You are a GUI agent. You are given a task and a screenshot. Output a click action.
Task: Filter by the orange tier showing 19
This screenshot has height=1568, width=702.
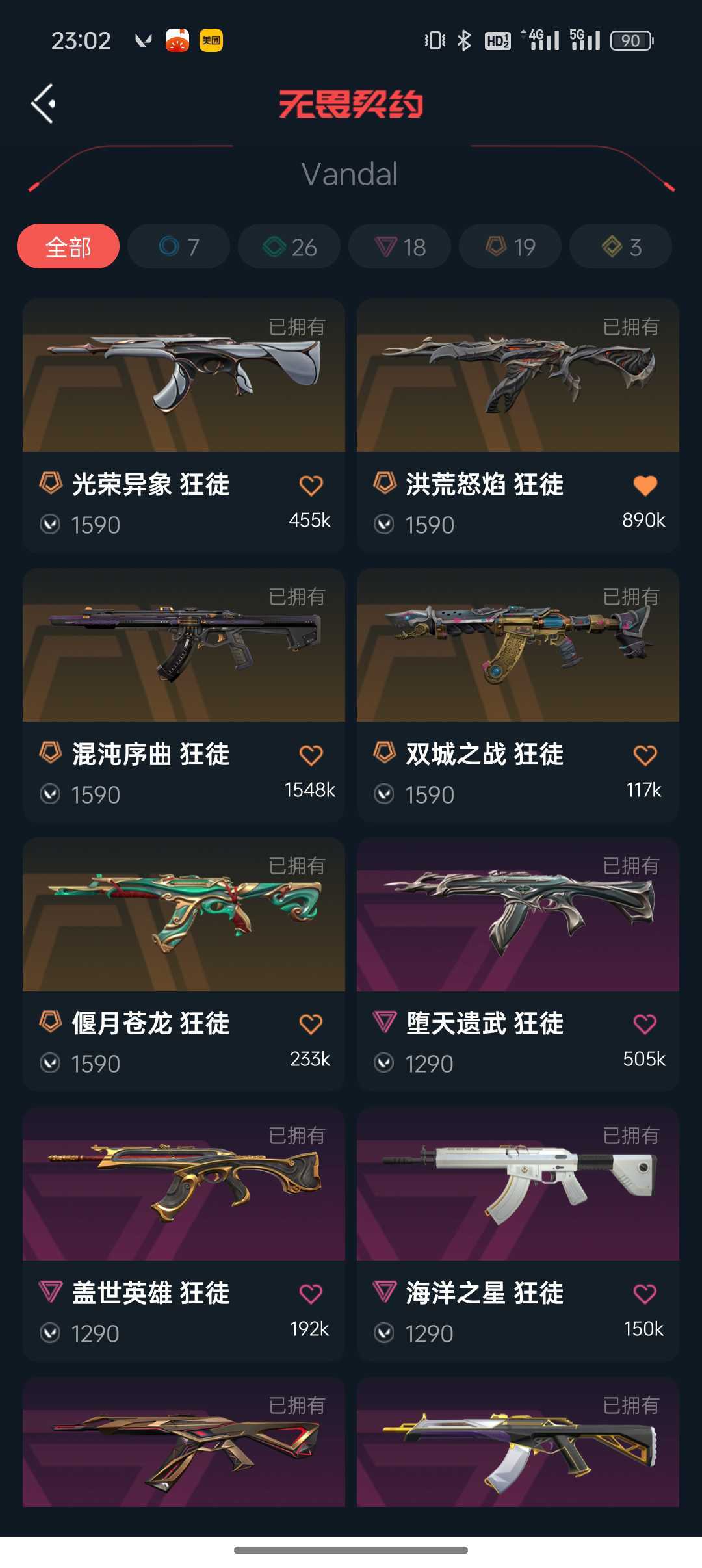click(510, 246)
